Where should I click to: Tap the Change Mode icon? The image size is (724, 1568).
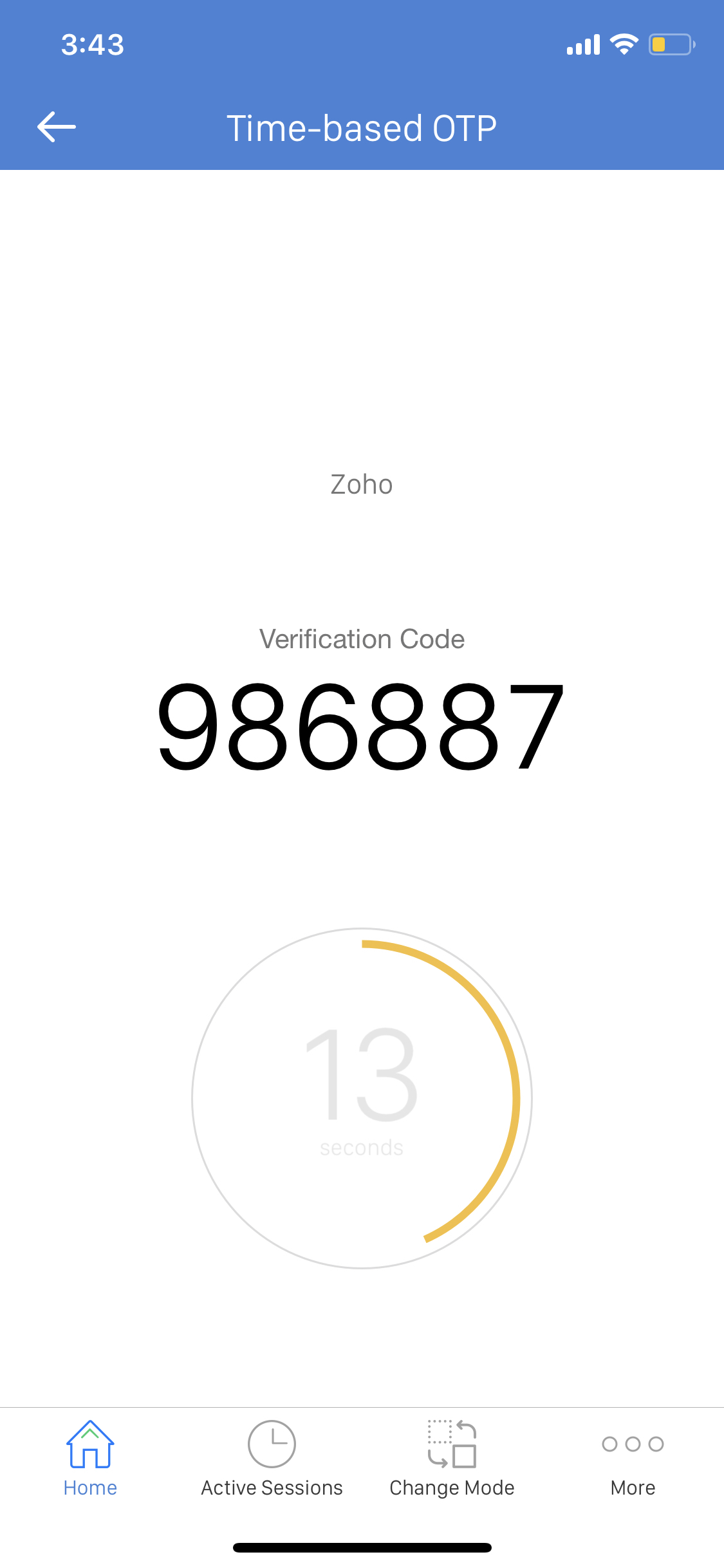point(452,1443)
